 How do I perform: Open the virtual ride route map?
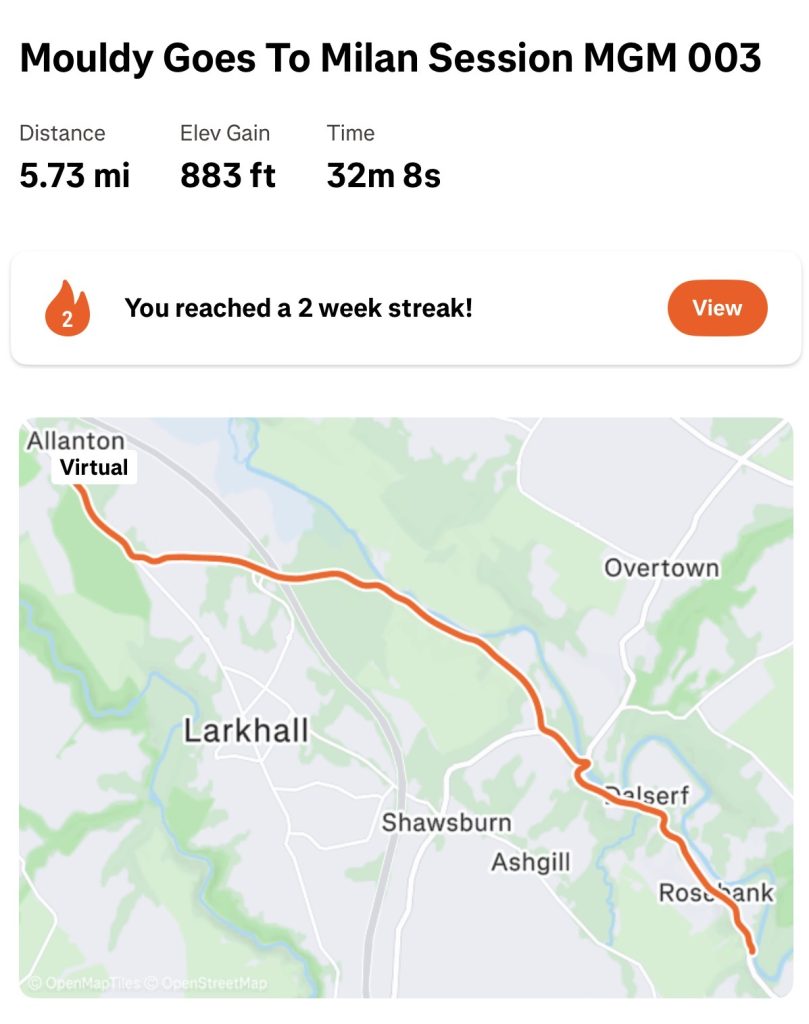(x=405, y=706)
